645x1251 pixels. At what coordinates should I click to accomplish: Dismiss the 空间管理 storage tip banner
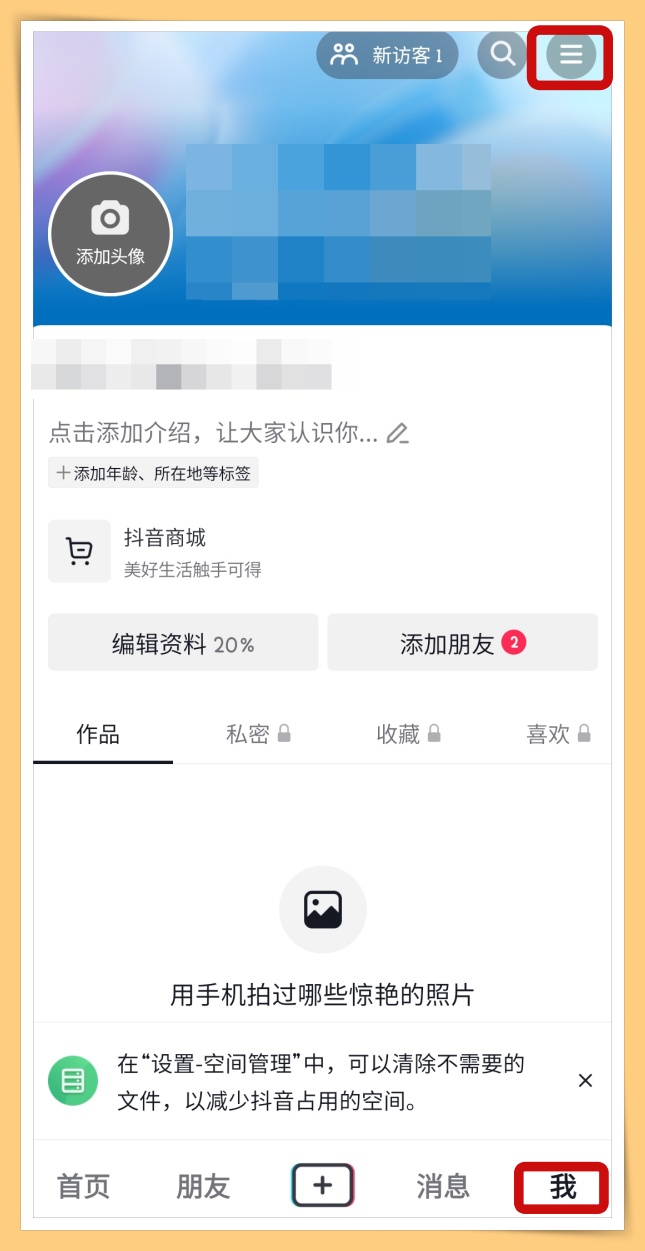tap(586, 1080)
